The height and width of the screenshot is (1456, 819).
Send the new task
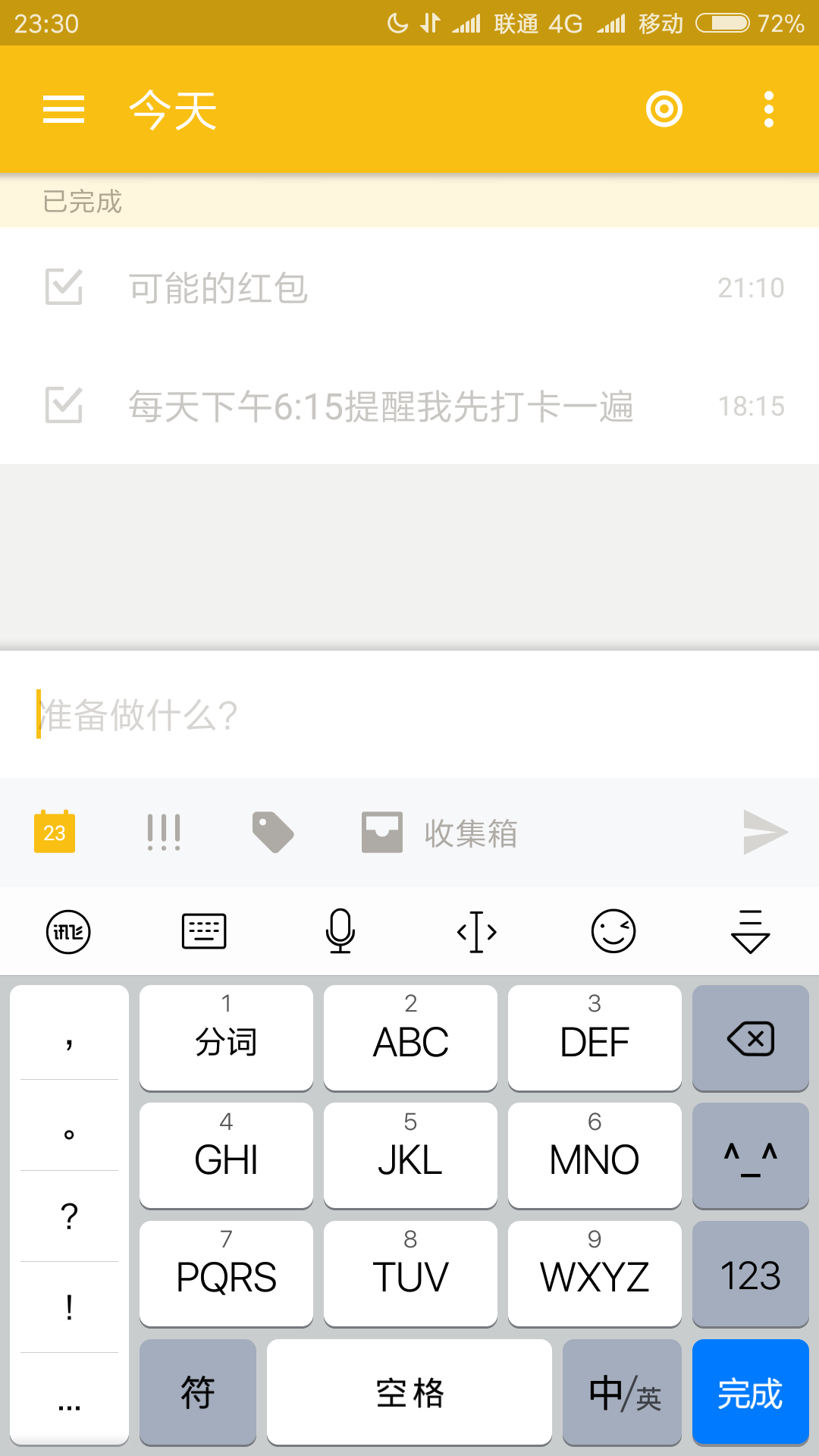(764, 832)
